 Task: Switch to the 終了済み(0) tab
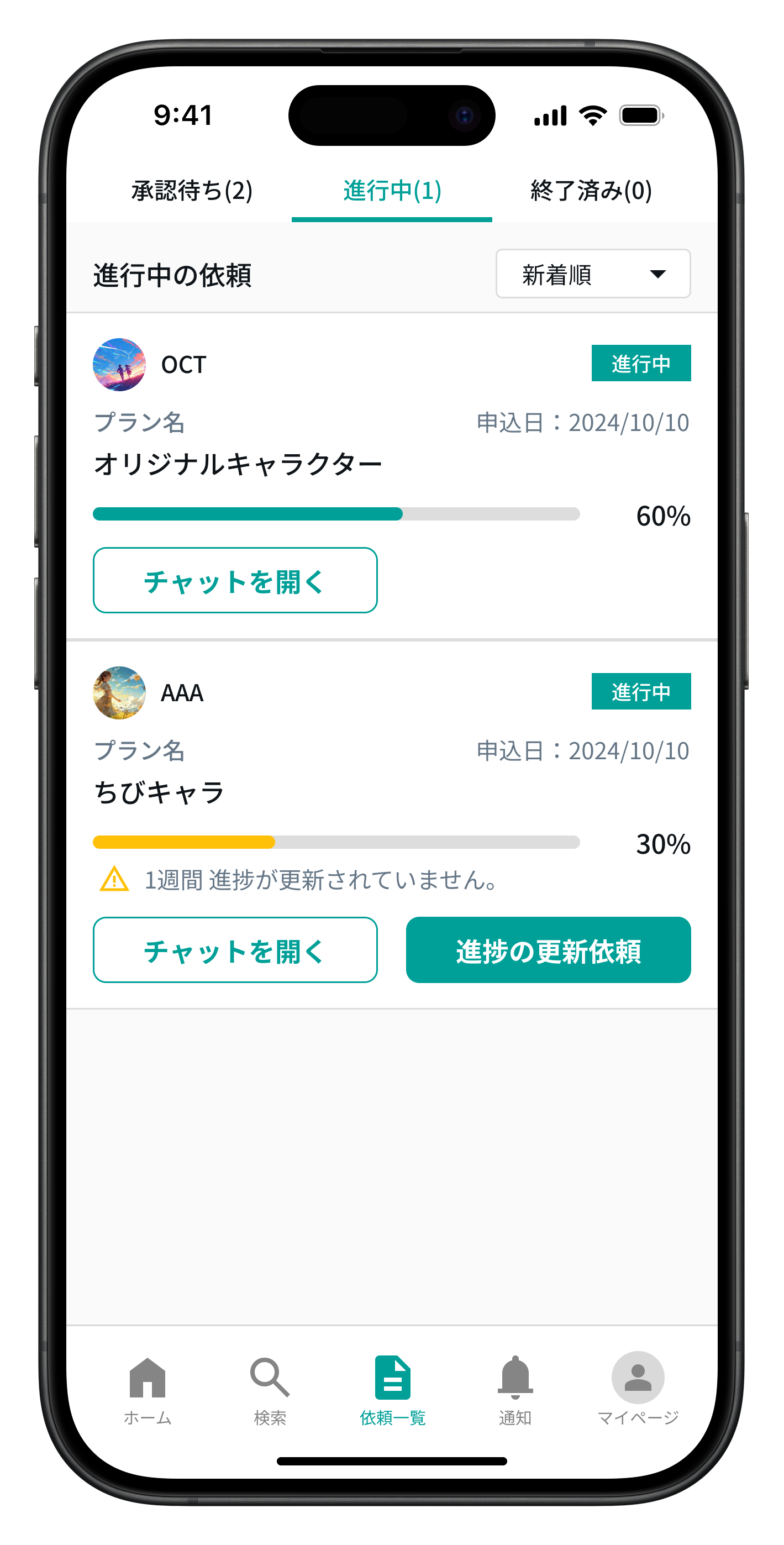(591, 191)
